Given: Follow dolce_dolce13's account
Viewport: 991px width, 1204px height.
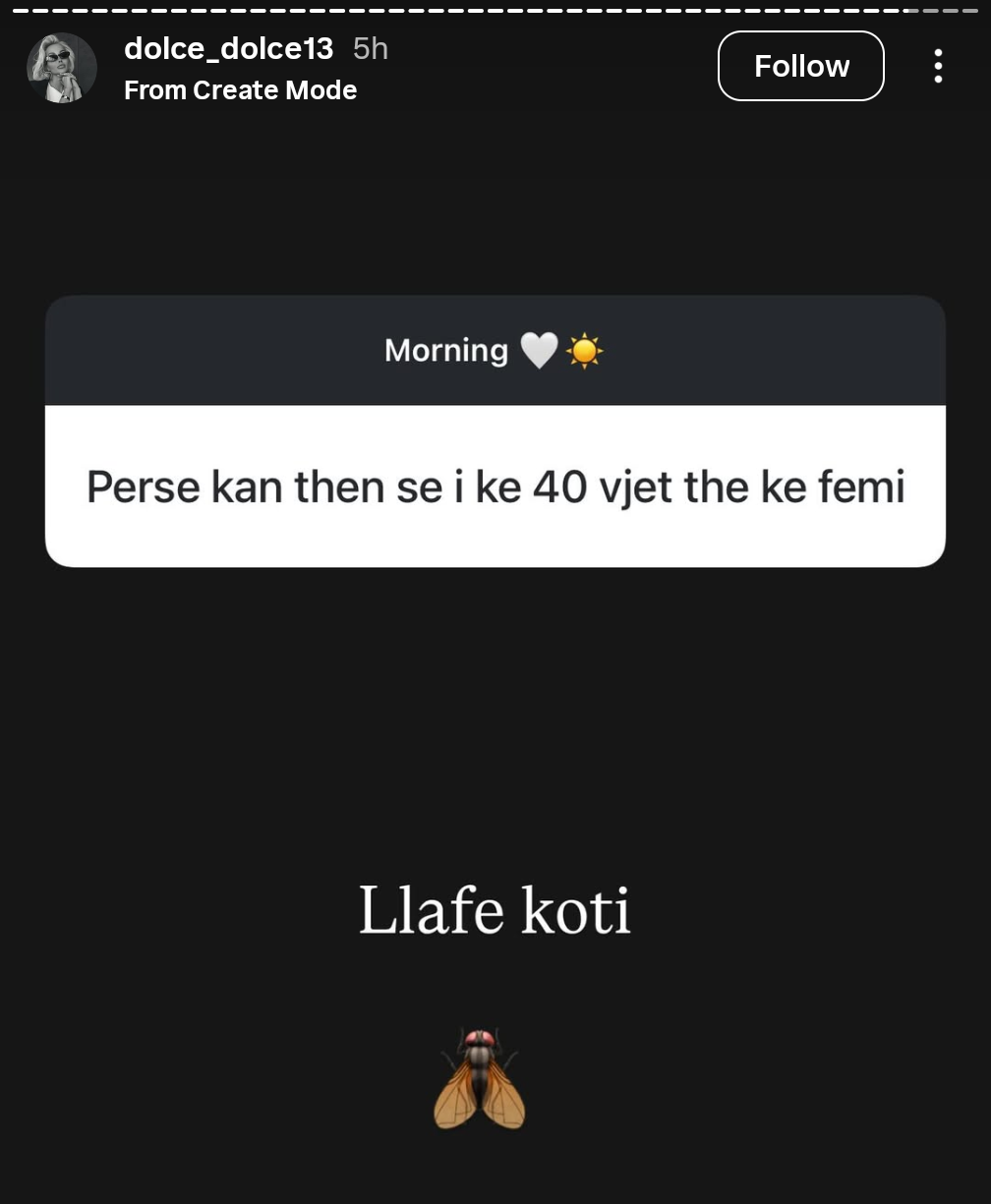Looking at the screenshot, I should tap(800, 66).
